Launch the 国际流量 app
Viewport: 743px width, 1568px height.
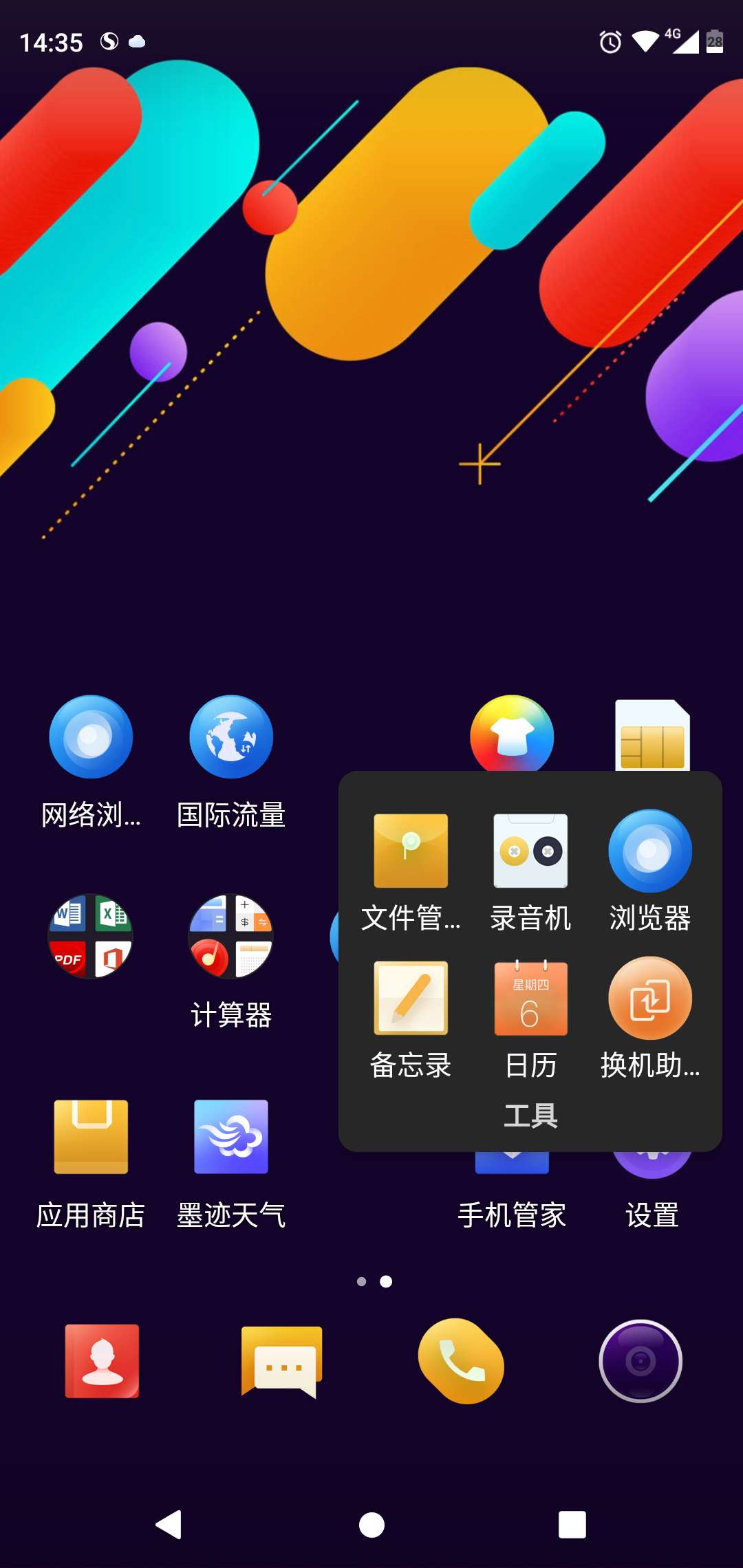click(x=231, y=737)
